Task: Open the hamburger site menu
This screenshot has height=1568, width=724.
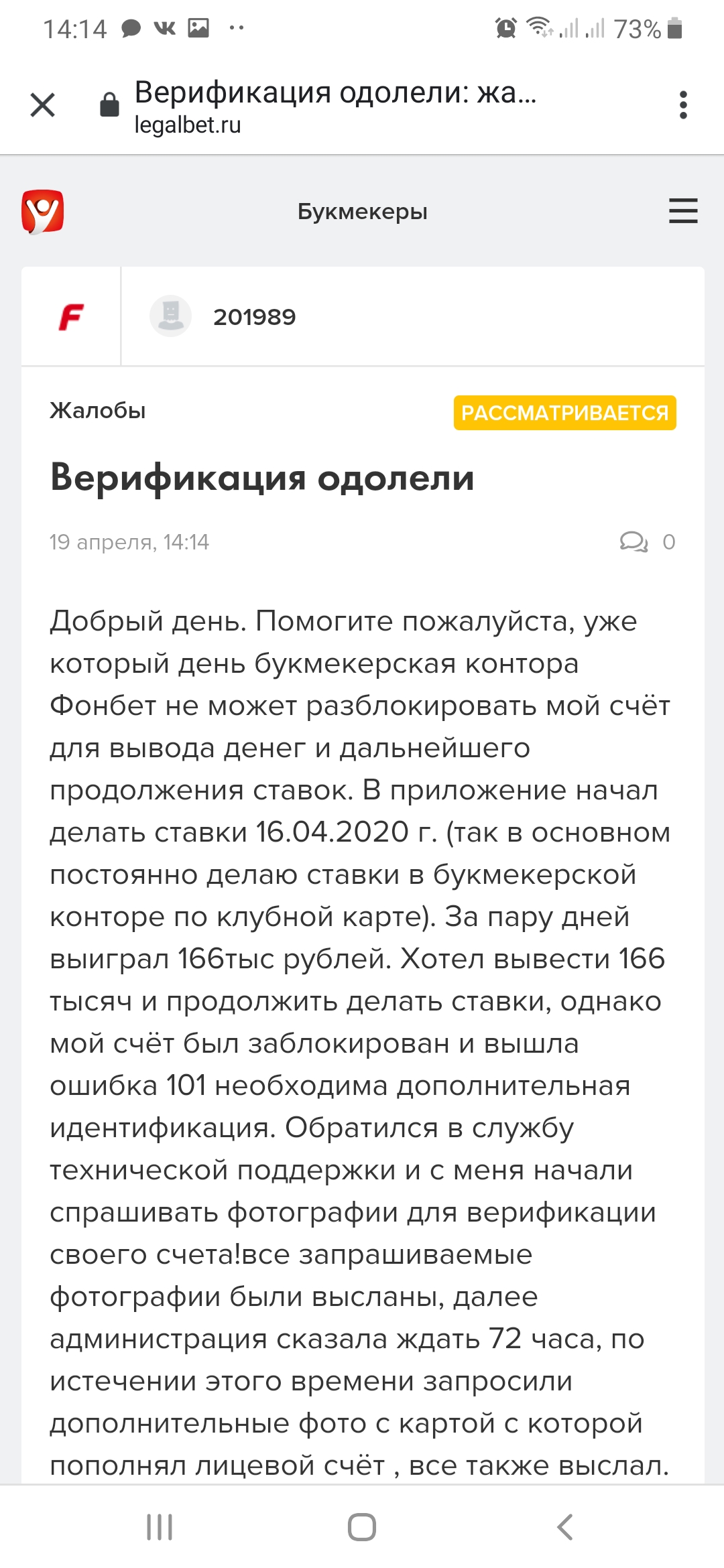Action: point(682,211)
